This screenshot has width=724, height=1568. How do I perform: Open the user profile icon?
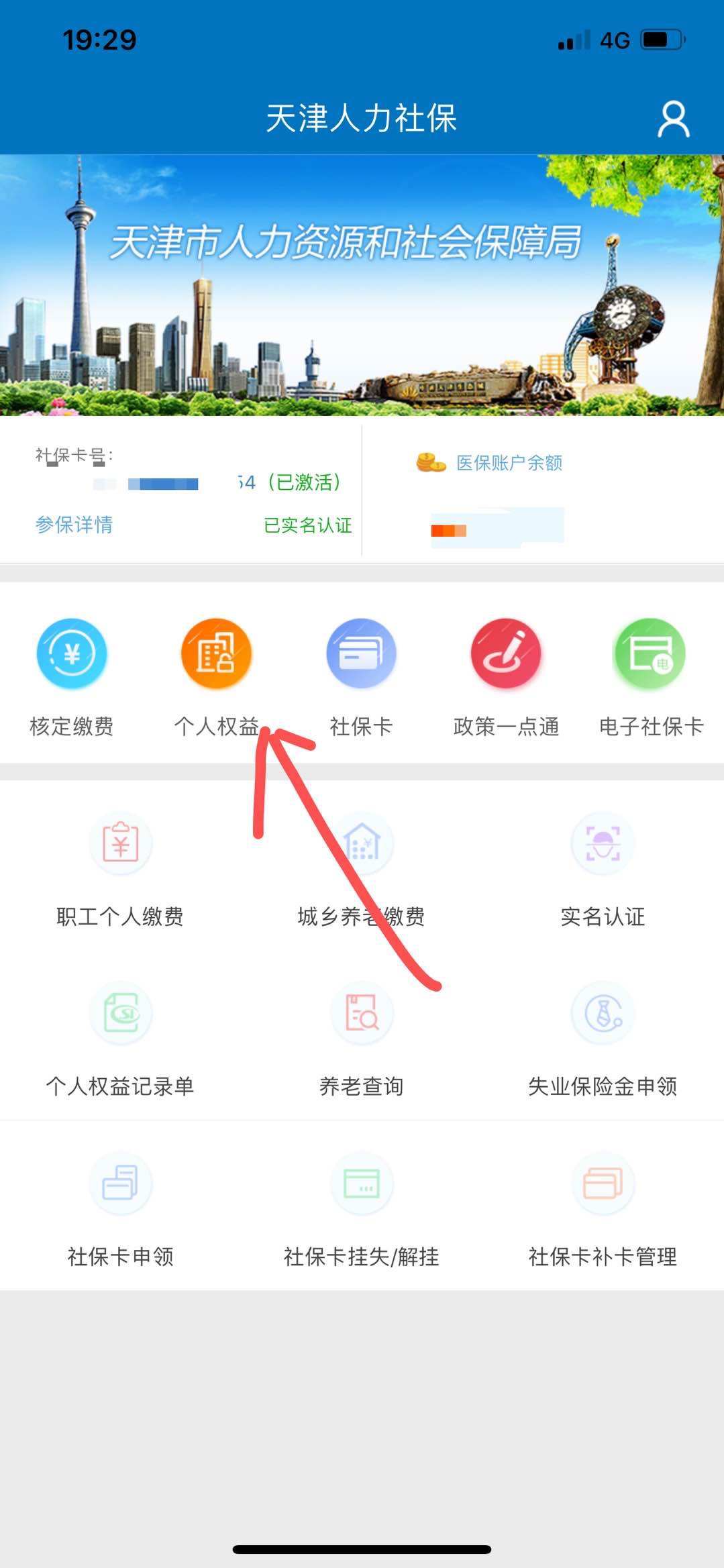pos(673,119)
